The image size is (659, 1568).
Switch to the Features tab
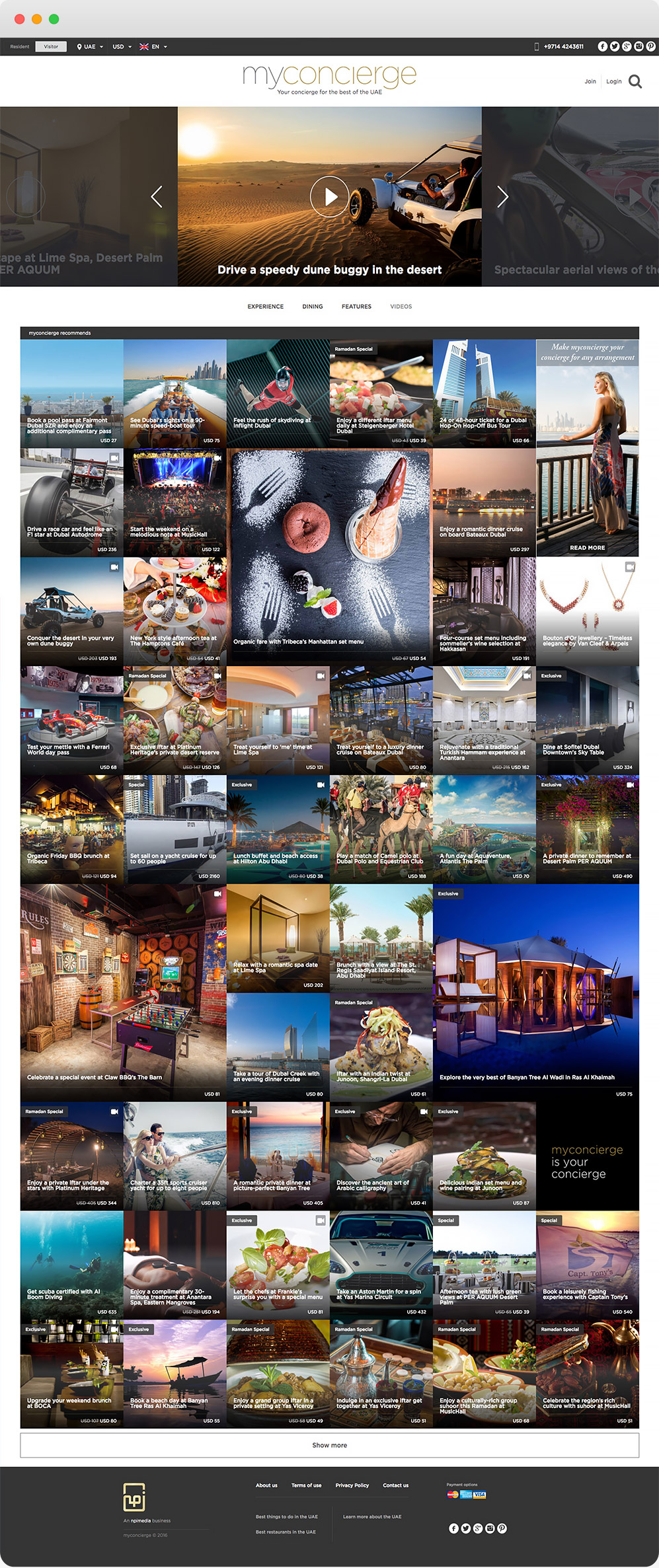pos(356,307)
